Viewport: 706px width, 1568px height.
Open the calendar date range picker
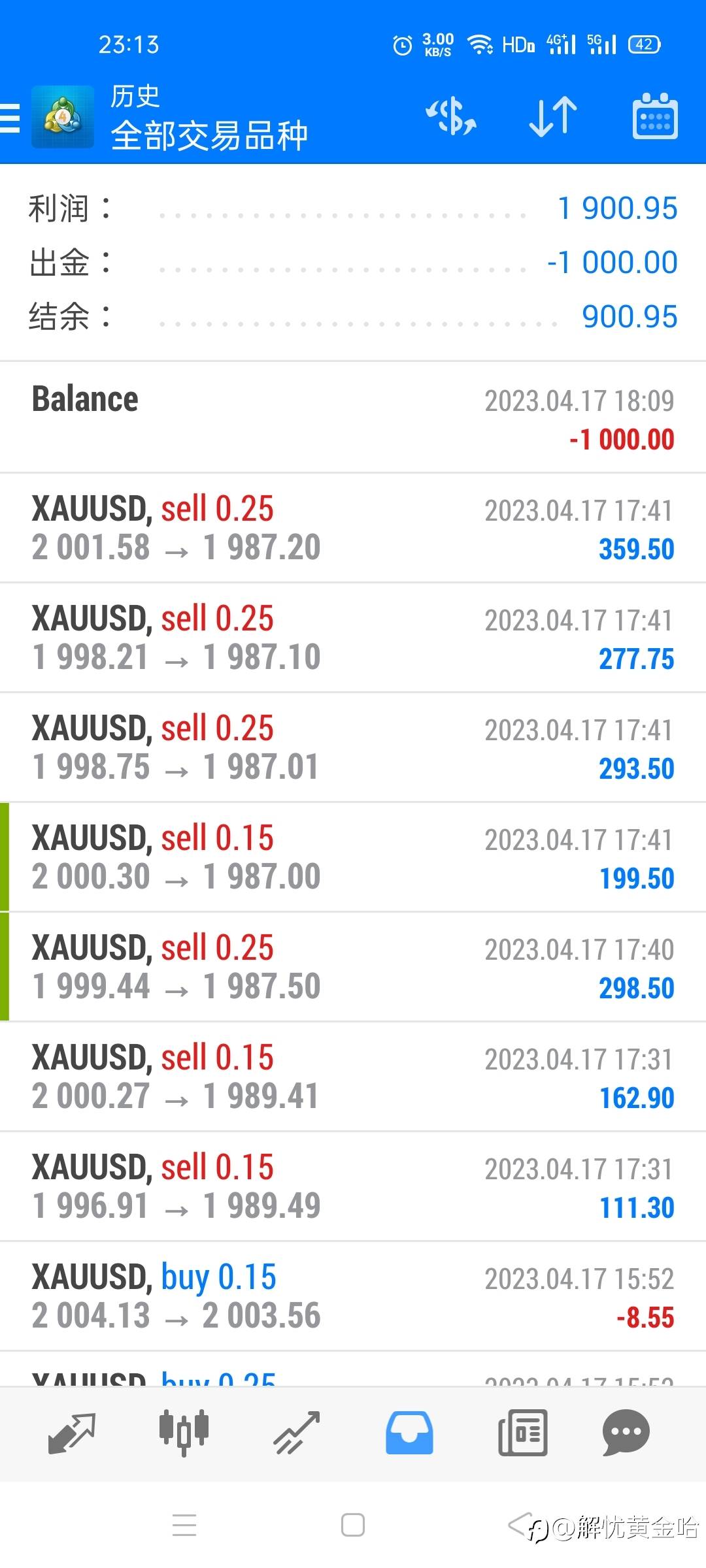pyautogui.click(x=655, y=116)
